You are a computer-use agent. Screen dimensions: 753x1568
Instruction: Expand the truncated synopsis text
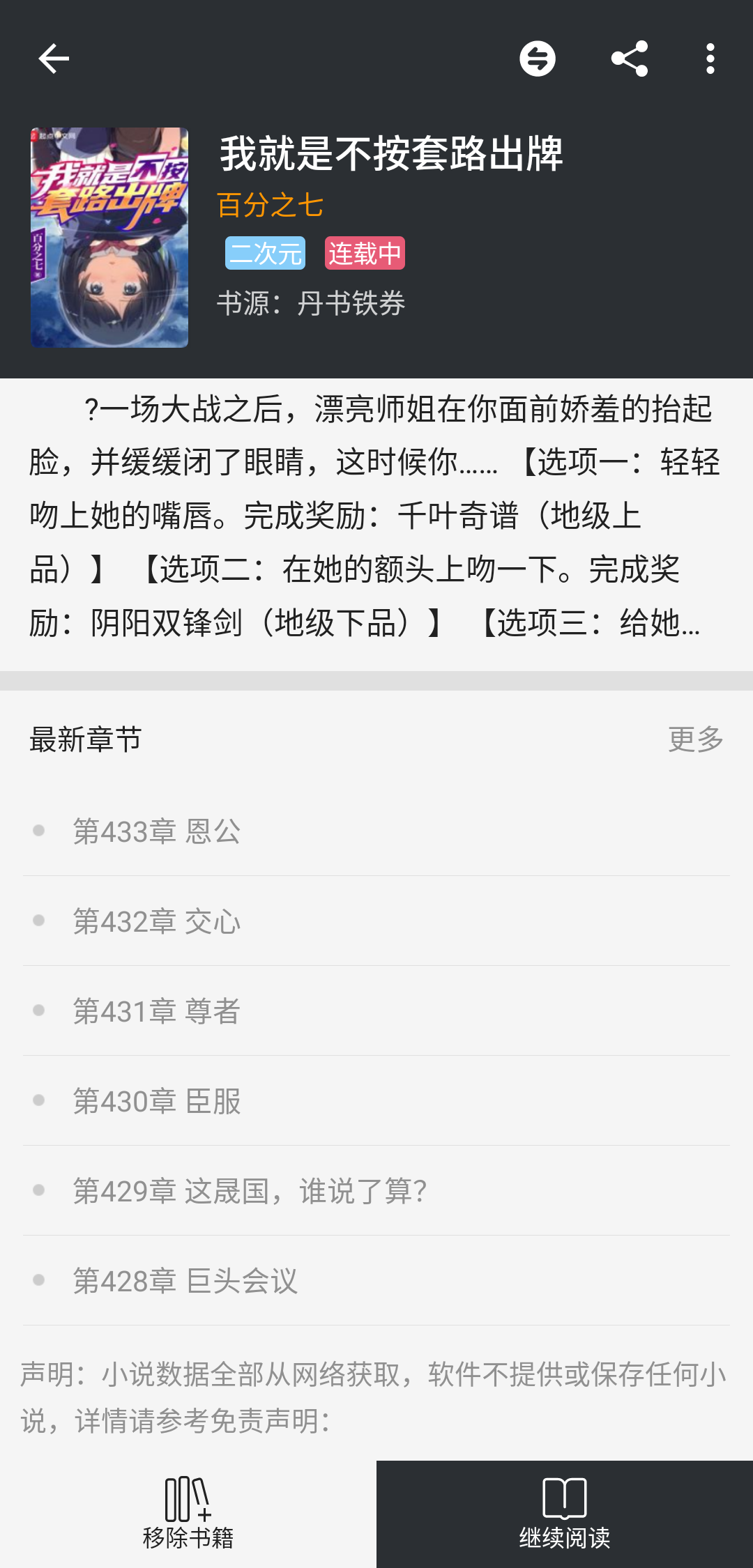pos(376,519)
